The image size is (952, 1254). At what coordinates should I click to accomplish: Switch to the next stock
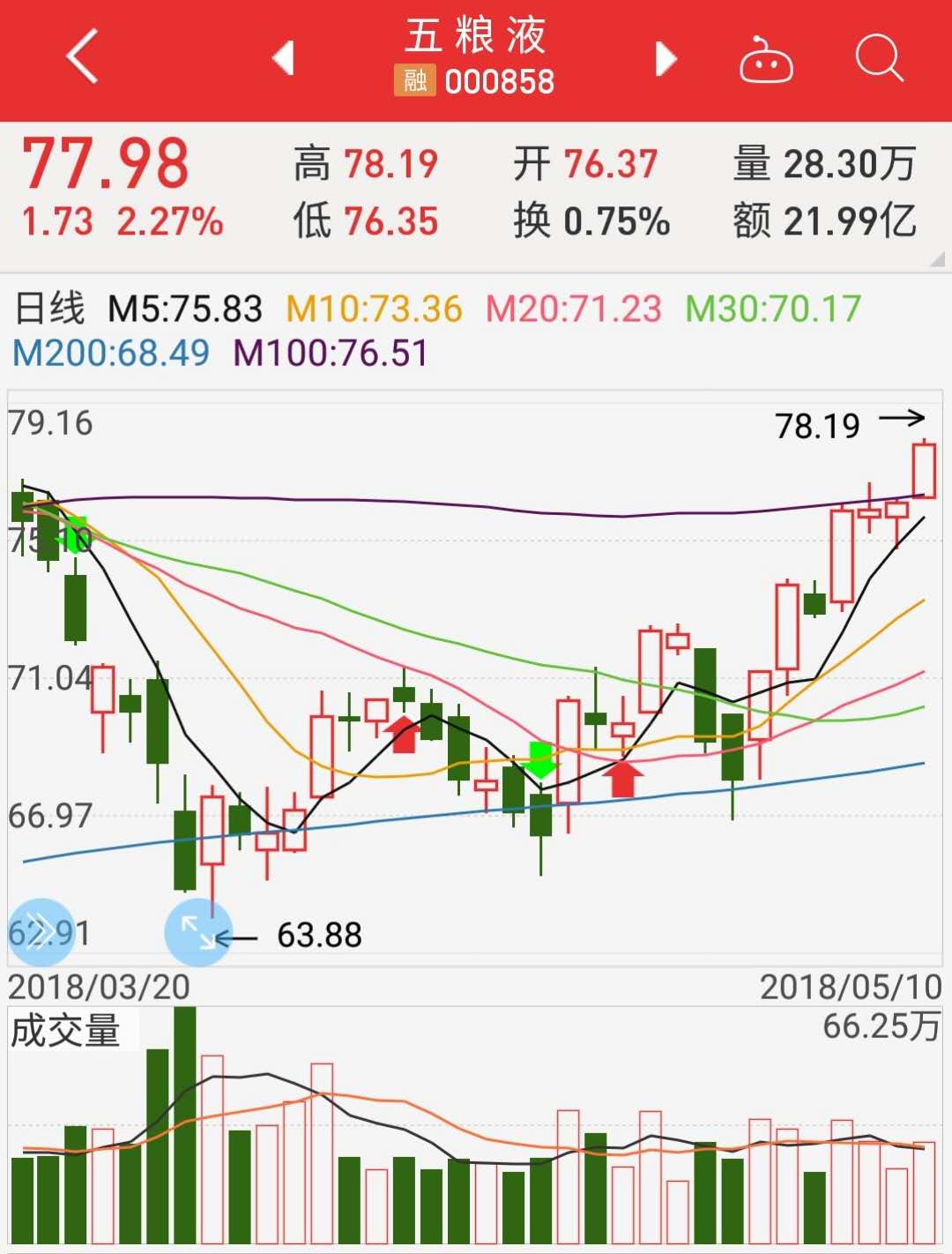coord(666,58)
